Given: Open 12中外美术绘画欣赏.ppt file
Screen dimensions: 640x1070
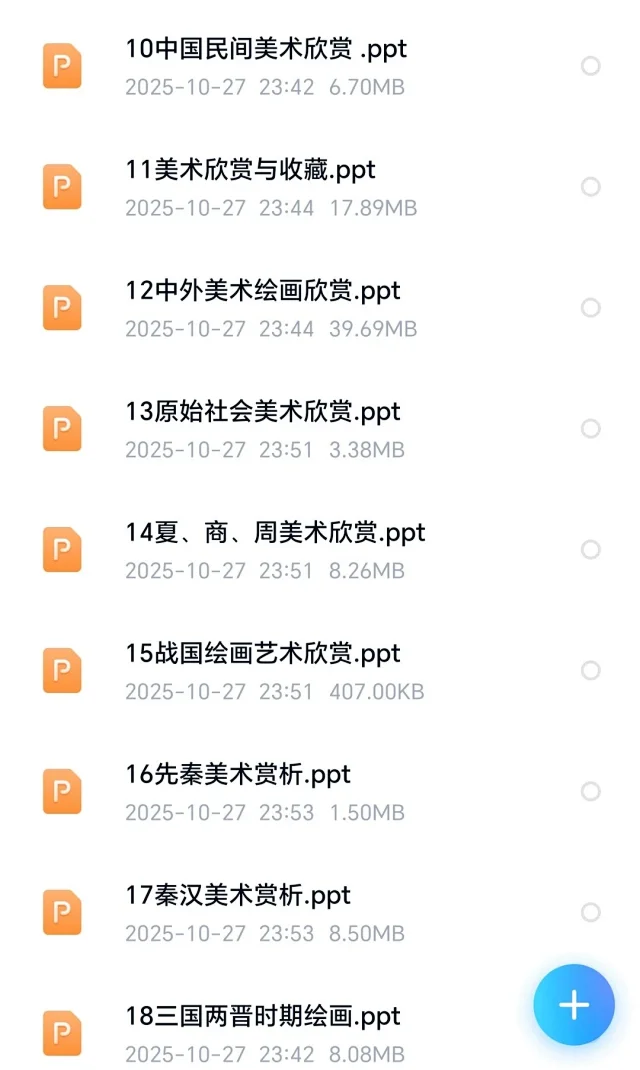Looking at the screenshot, I should tap(263, 291).
